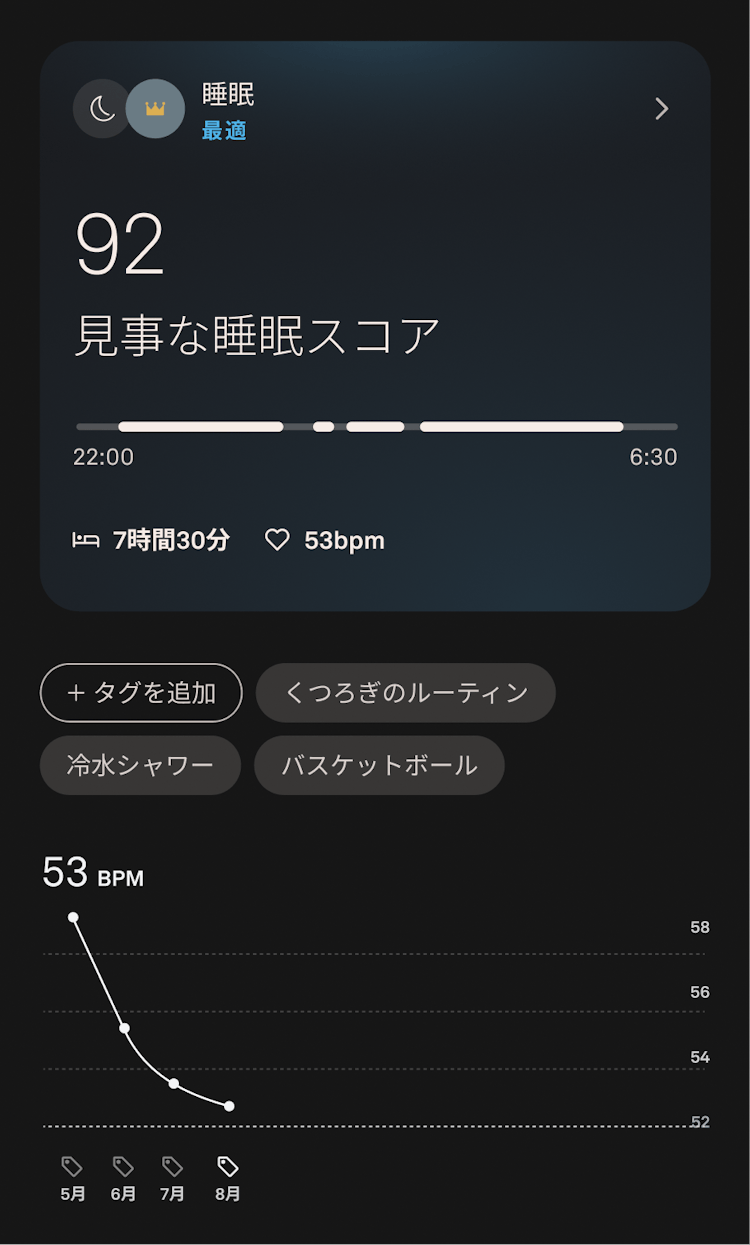Image resolution: width=750 pixels, height=1245 pixels.
Task: Toggle the くつろぎのルーティン tag
Action: point(405,692)
